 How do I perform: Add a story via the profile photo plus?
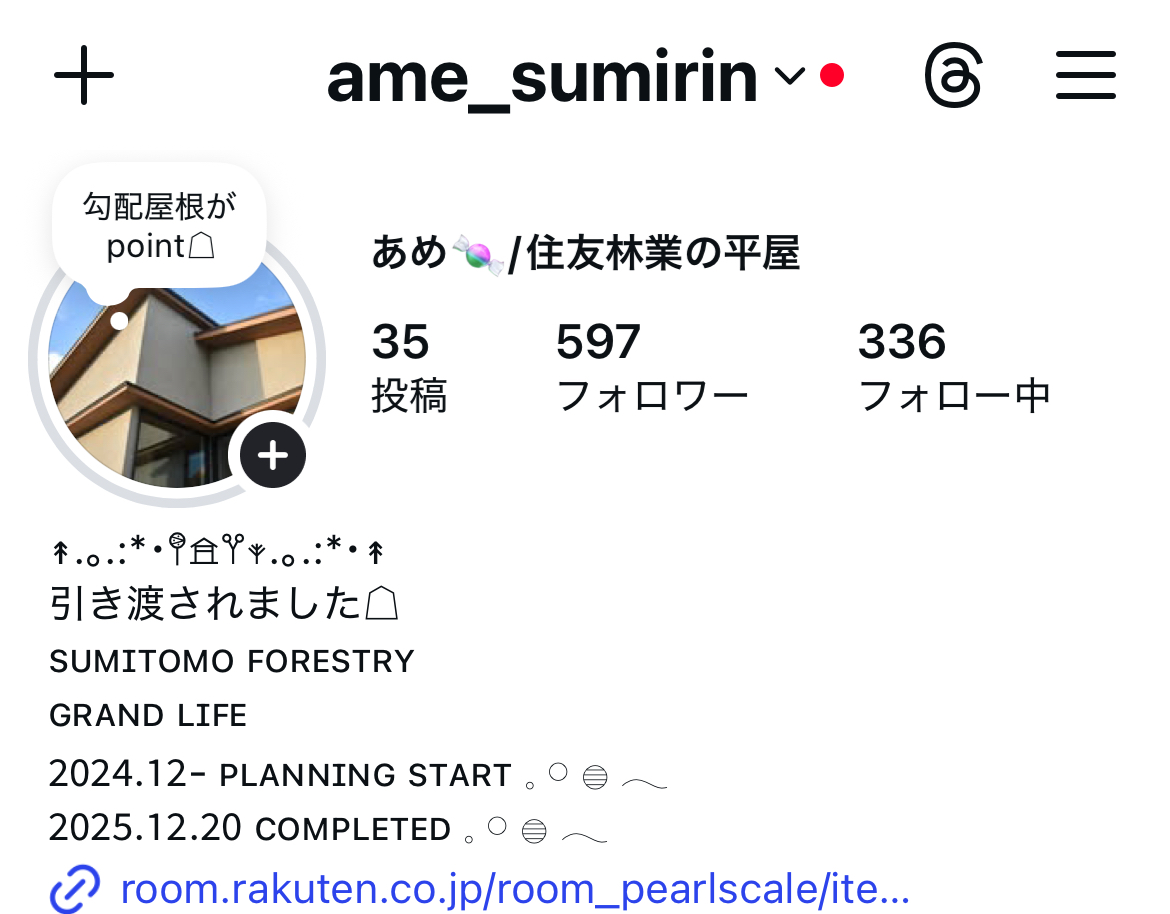click(272, 455)
